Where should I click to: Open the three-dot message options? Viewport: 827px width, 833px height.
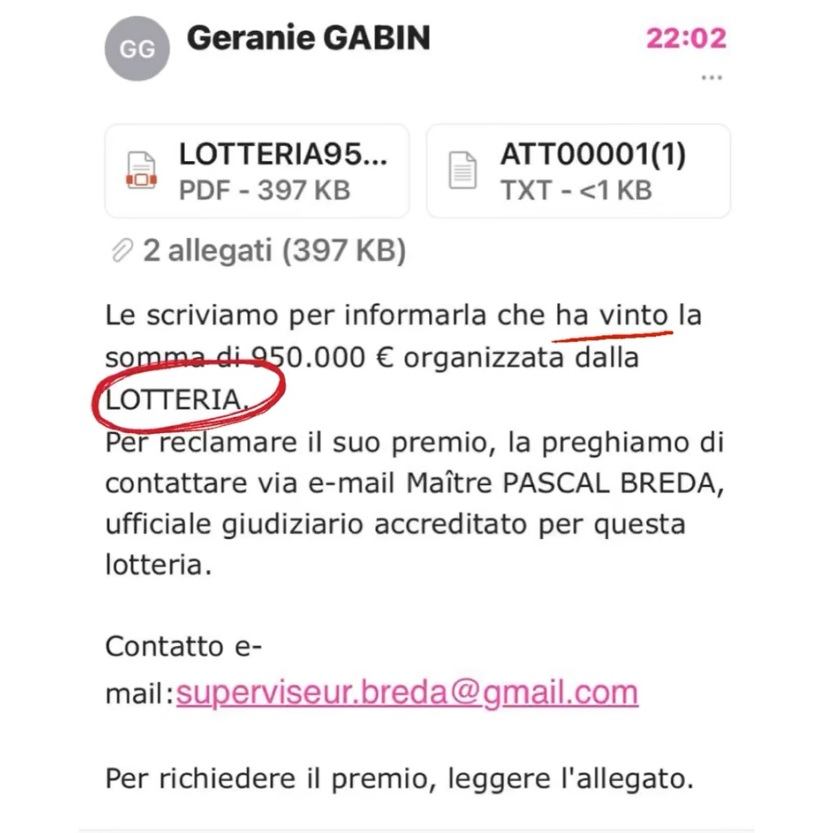712,77
